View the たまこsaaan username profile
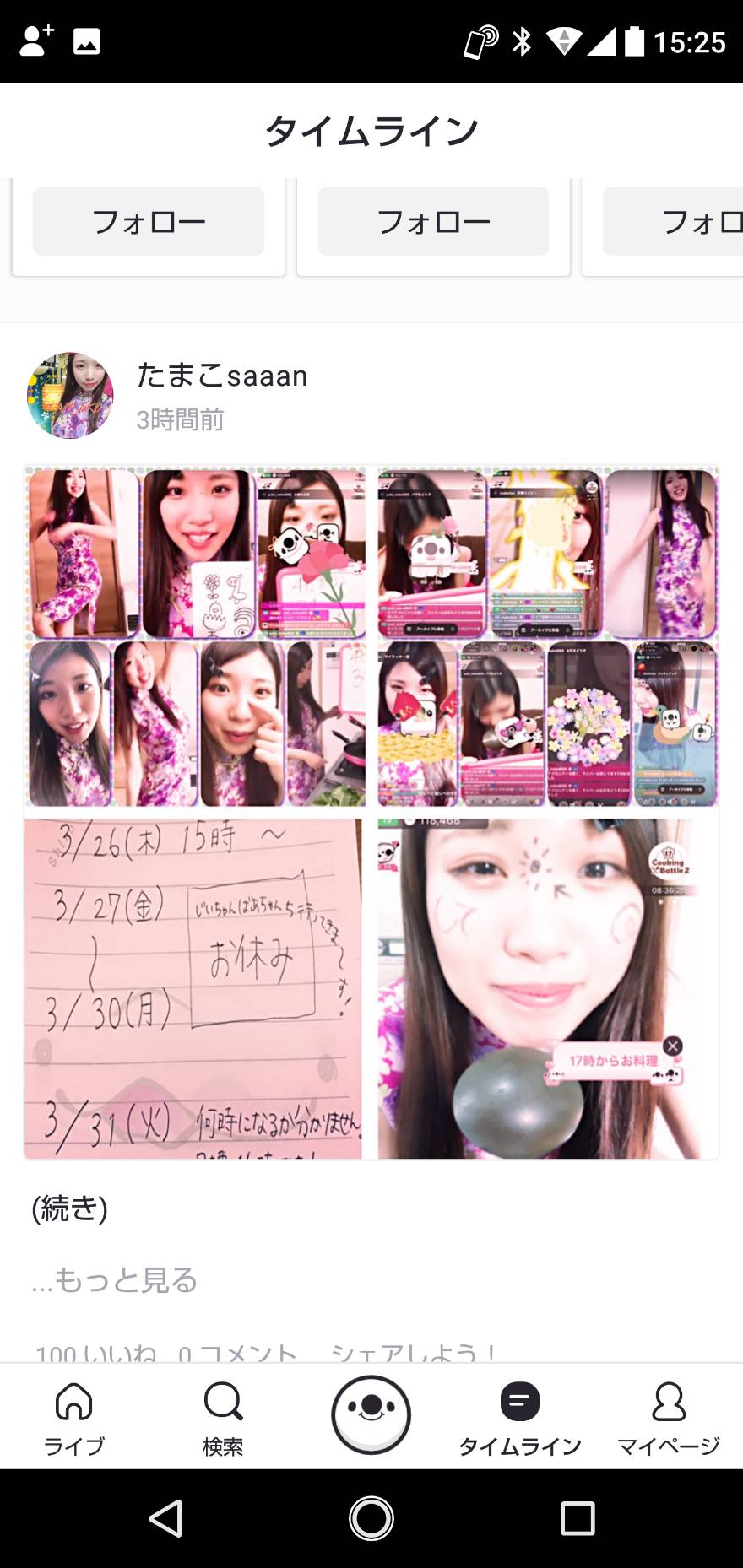743x1568 pixels. click(222, 376)
